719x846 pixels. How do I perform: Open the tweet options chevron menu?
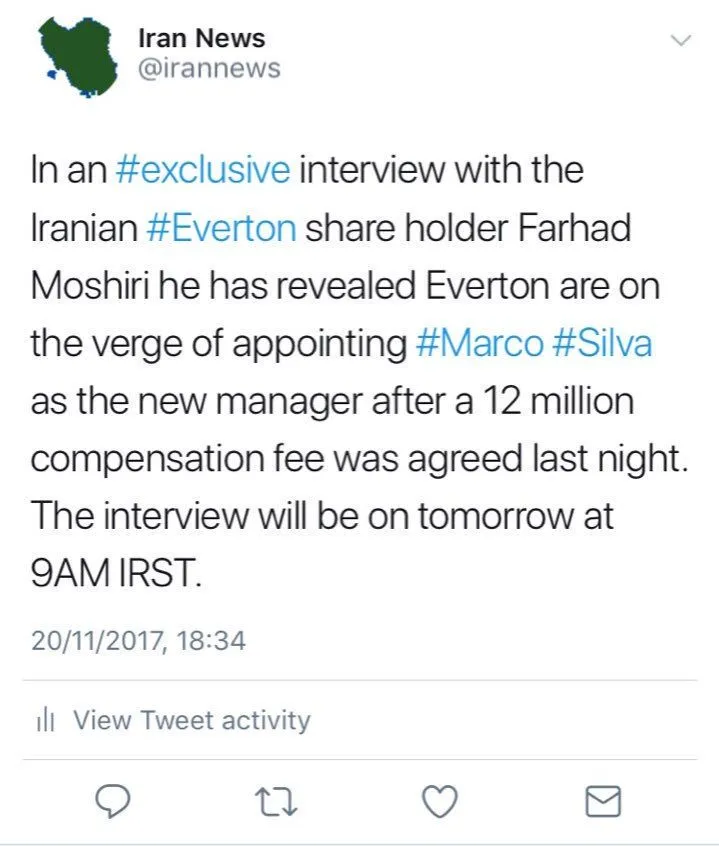[x=680, y=42]
